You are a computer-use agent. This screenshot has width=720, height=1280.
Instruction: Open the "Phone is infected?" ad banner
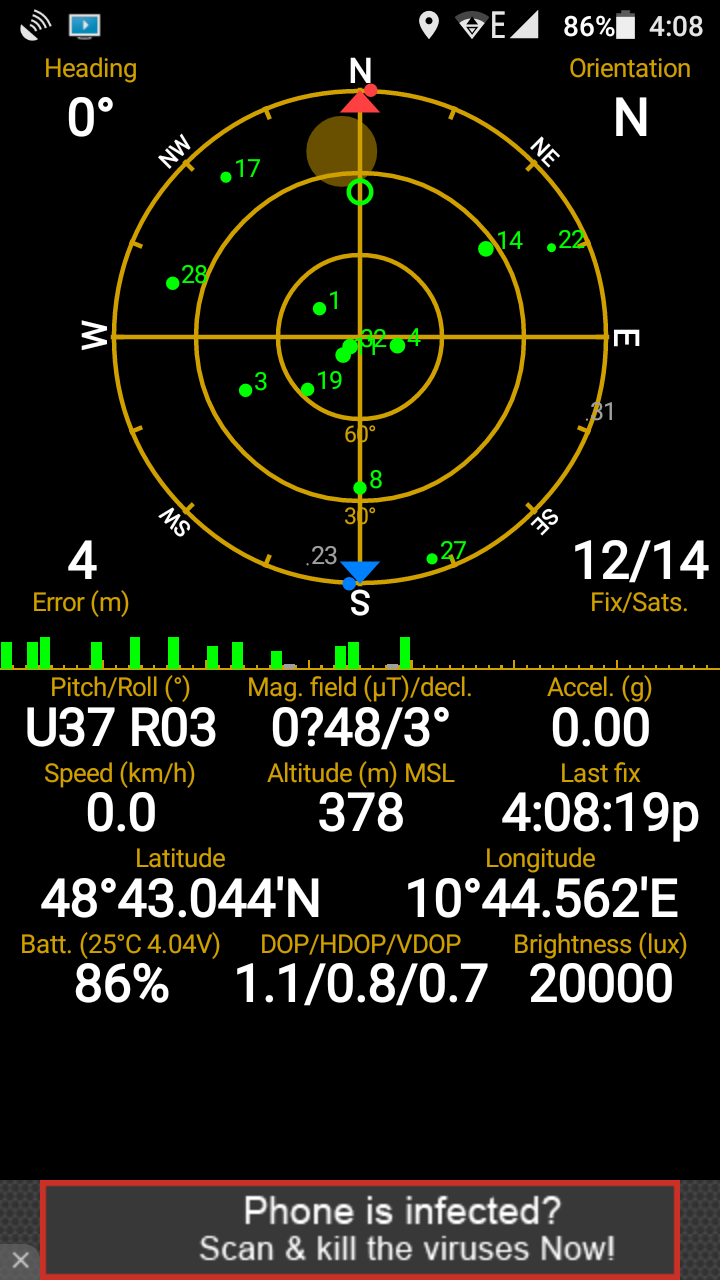click(x=360, y=1229)
